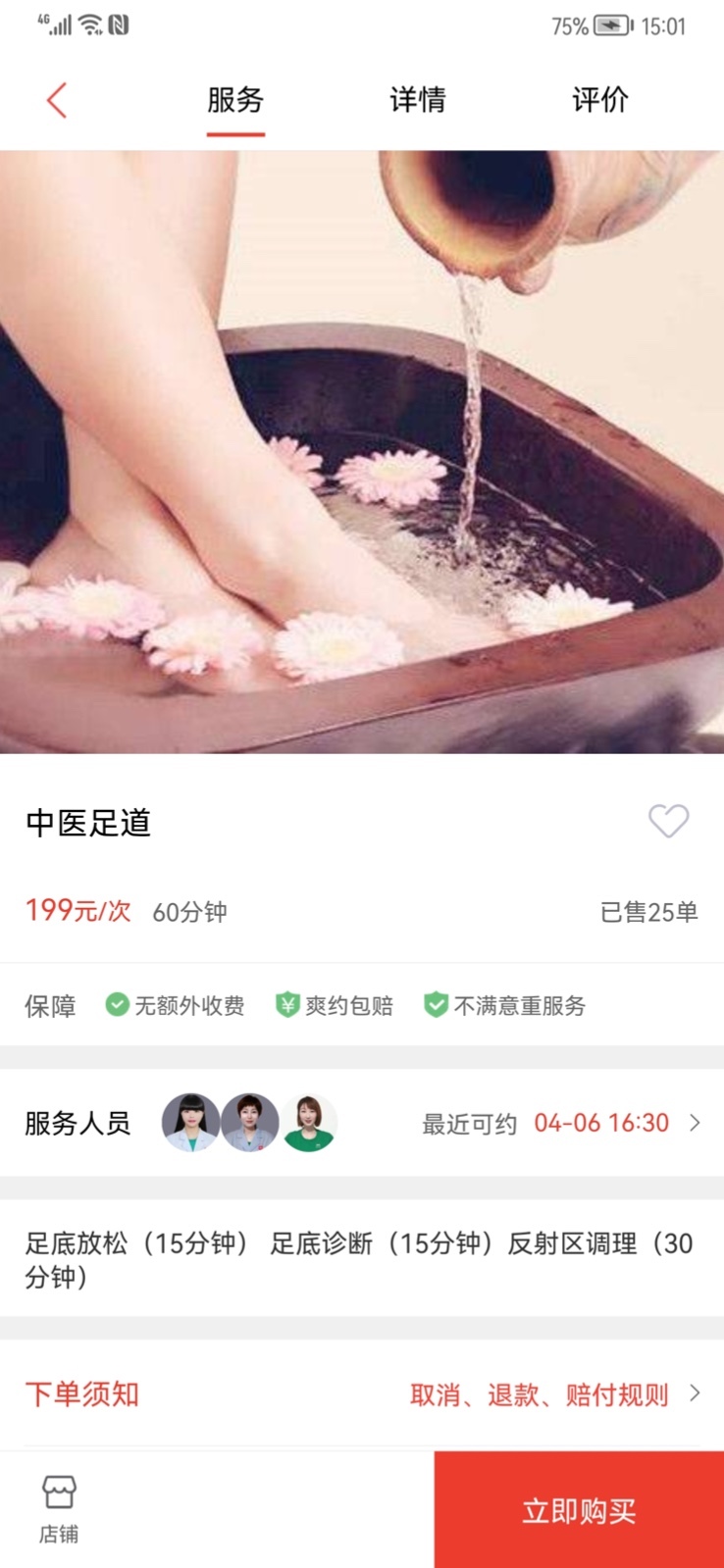Favorite 中医足道 with the heart icon
The height and width of the screenshot is (1568, 724).
[x=669, y=821]
